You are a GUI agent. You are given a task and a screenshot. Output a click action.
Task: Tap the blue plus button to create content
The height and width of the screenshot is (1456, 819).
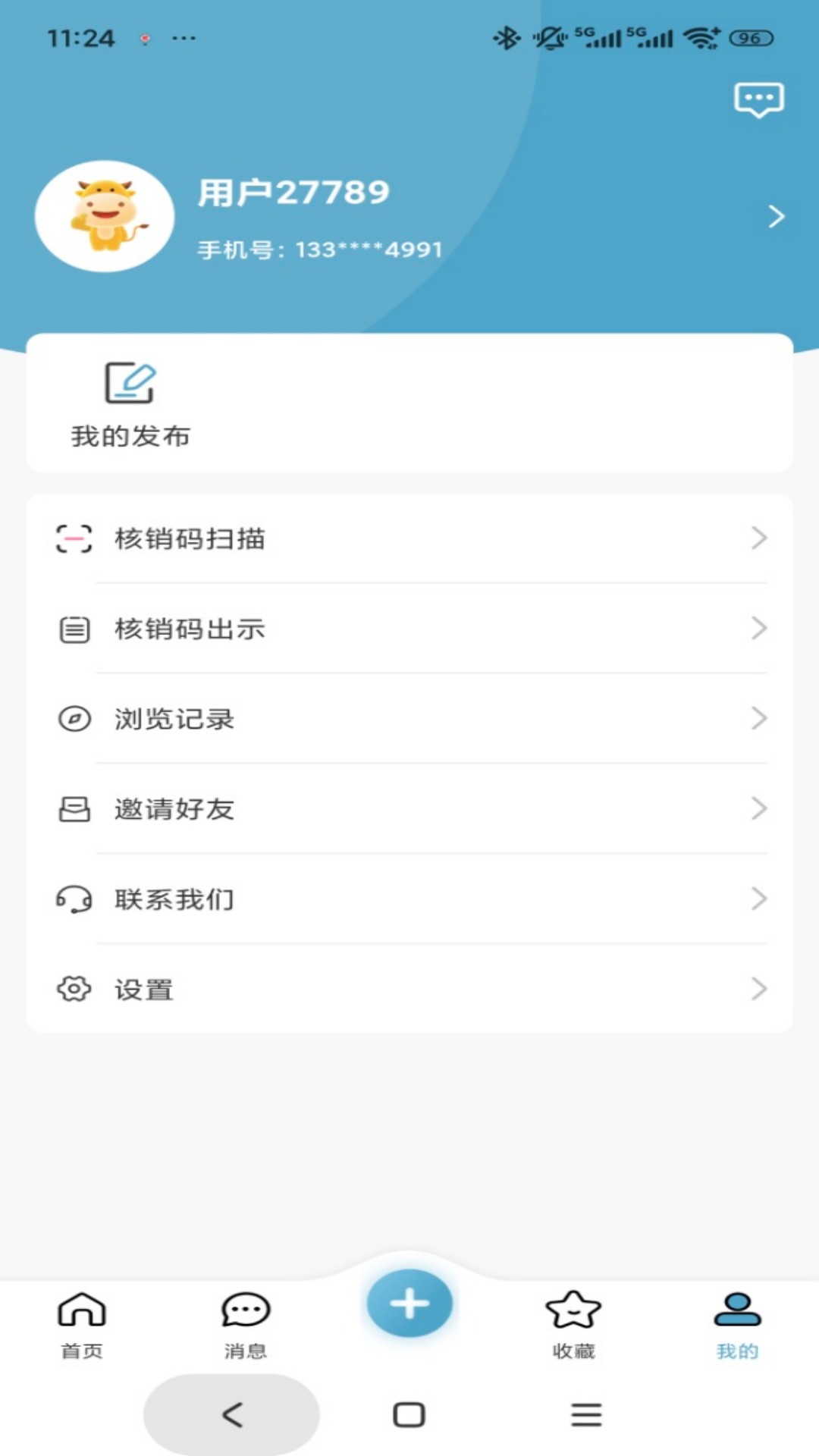coord(409,1303)
